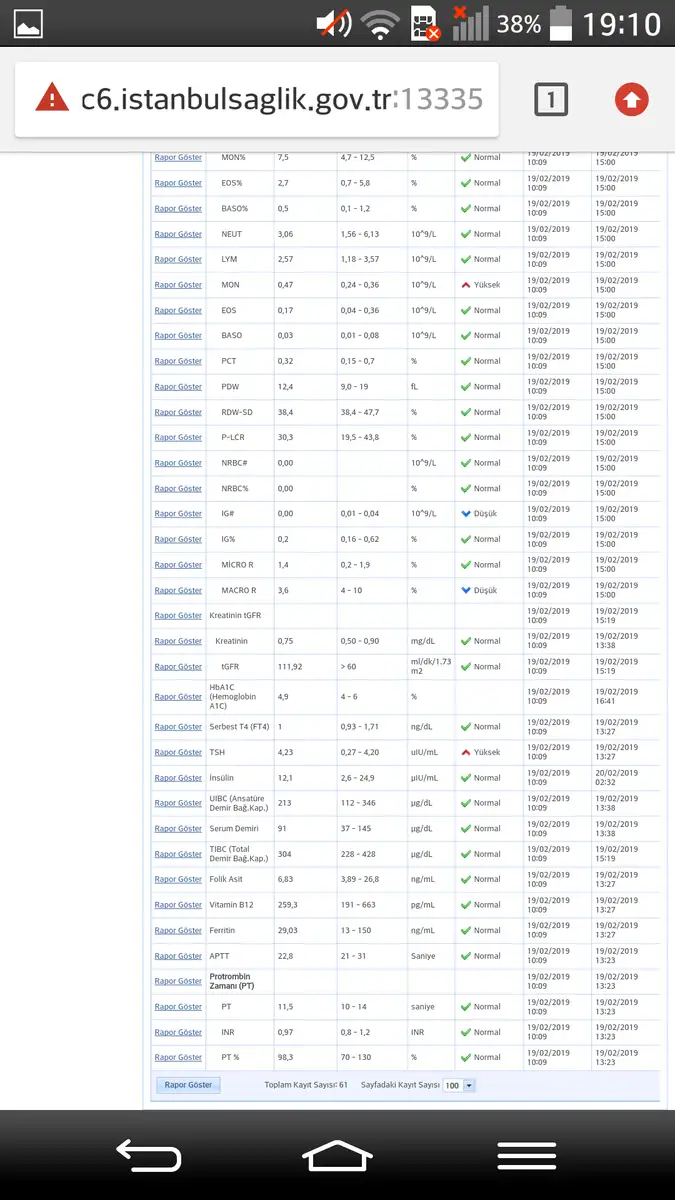This screenshot has width=675, height=1200.
Task: Go back using the system back button
Action: coord(148,1156)
